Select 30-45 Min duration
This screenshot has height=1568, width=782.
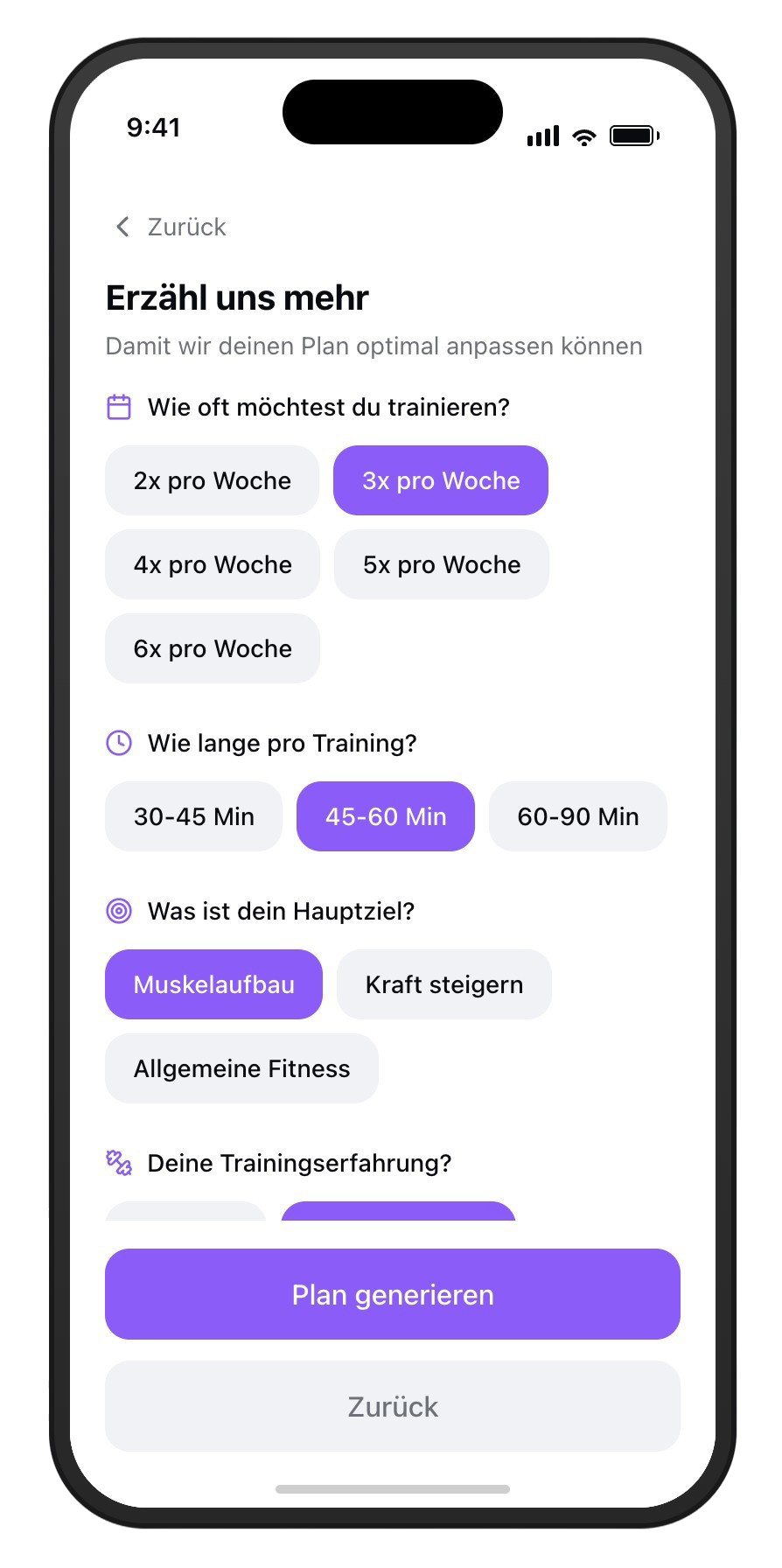click(193, 816)
